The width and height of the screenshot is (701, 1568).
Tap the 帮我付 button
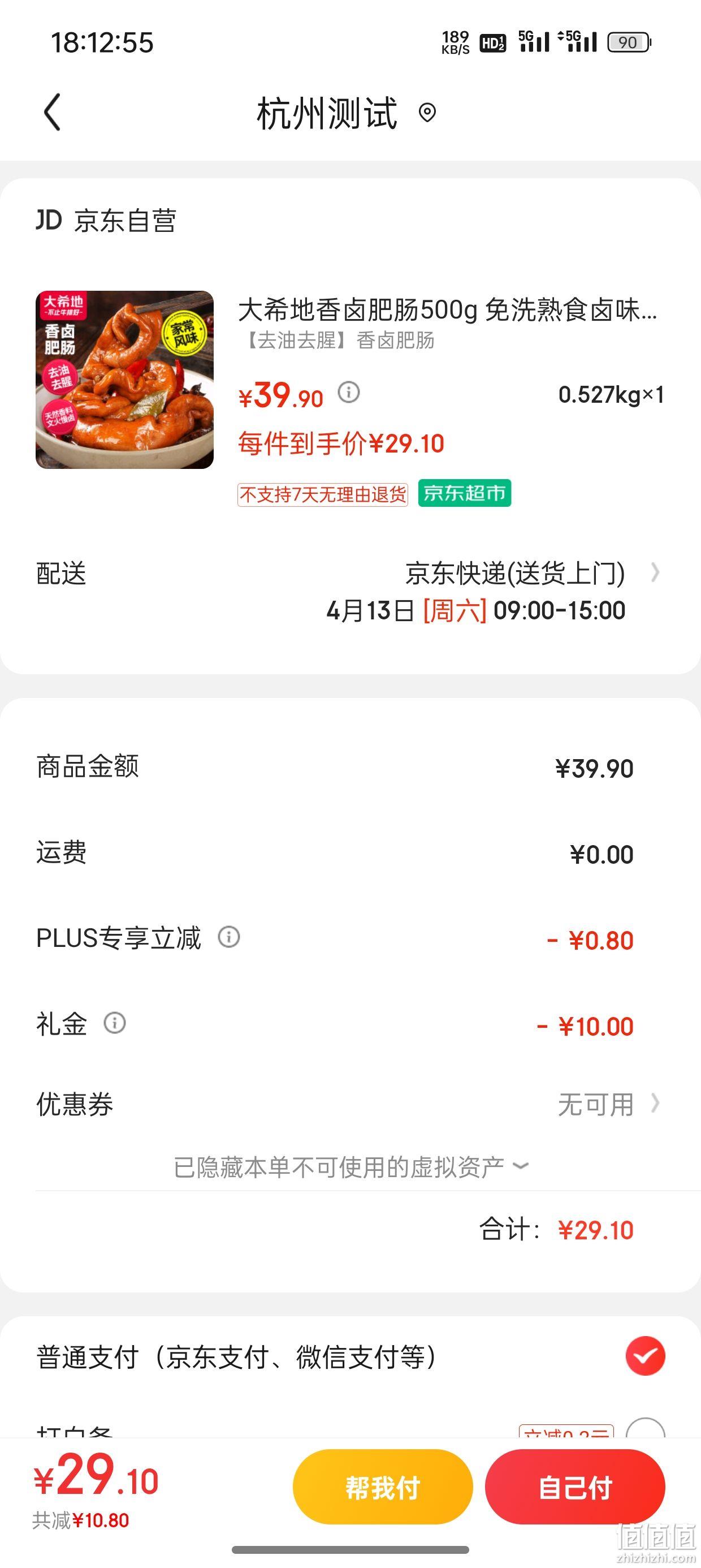coord(383,1487)
